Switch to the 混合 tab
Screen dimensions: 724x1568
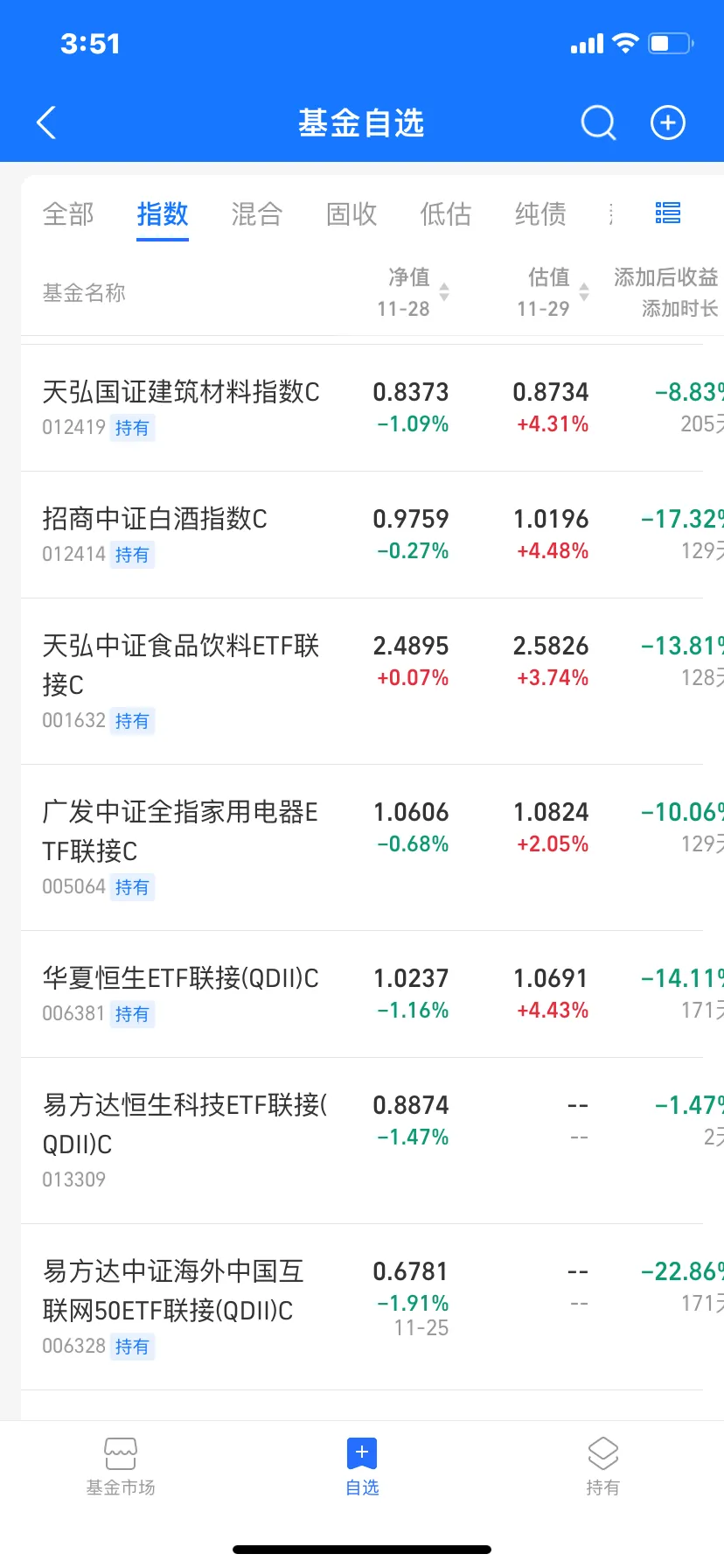coord(257,213)
